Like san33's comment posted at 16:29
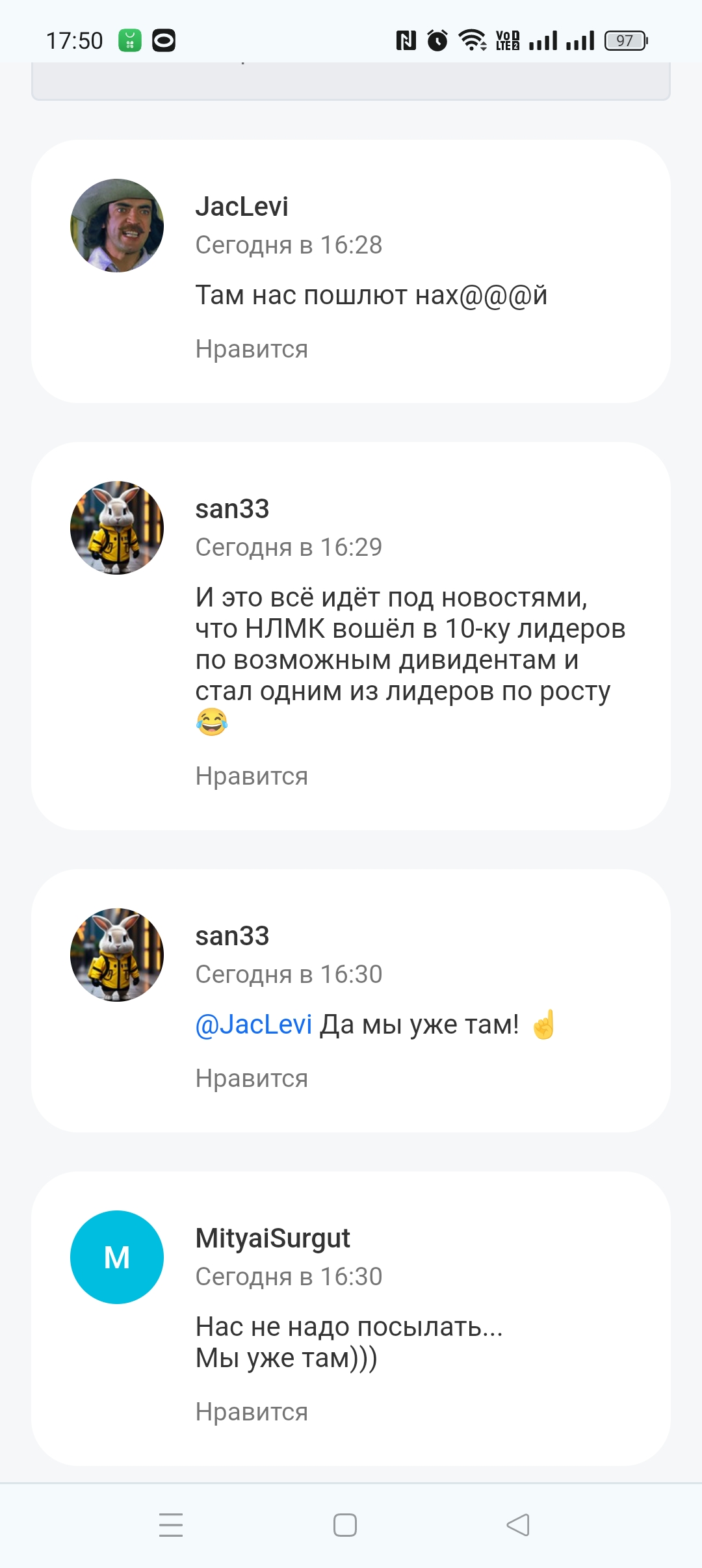702x1568 pixels. 252,776
